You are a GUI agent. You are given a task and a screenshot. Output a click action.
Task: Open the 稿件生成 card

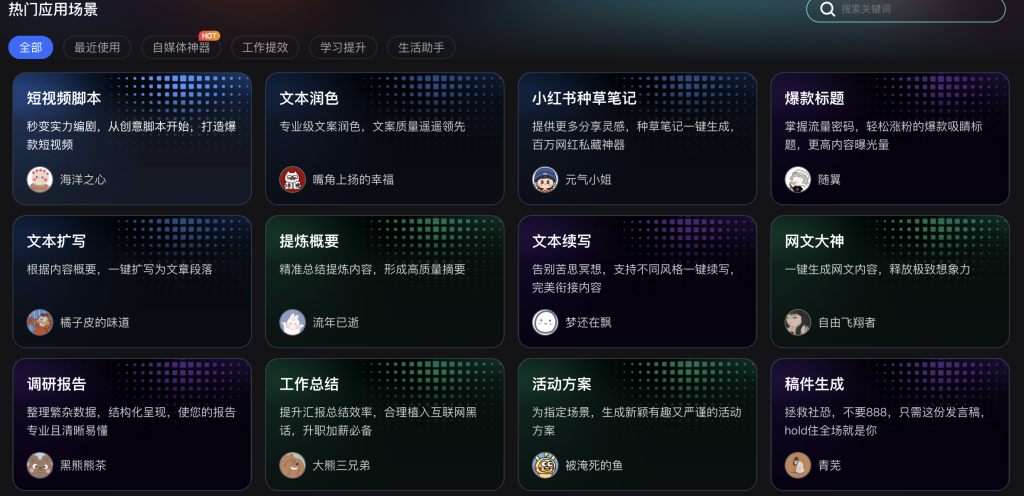[889, 424]
